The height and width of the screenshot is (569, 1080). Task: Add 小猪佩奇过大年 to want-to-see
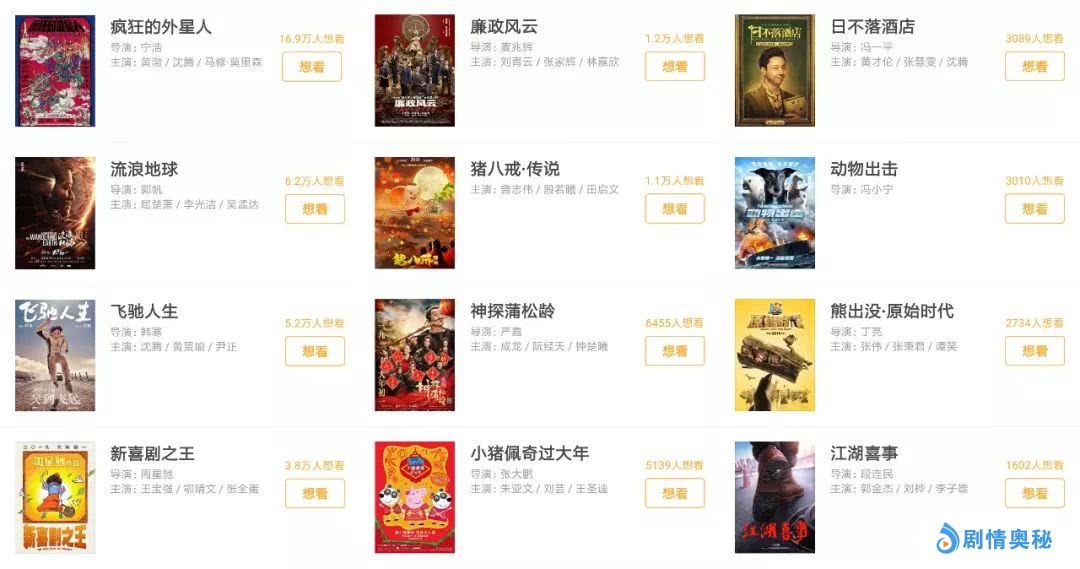coord(674,493)
